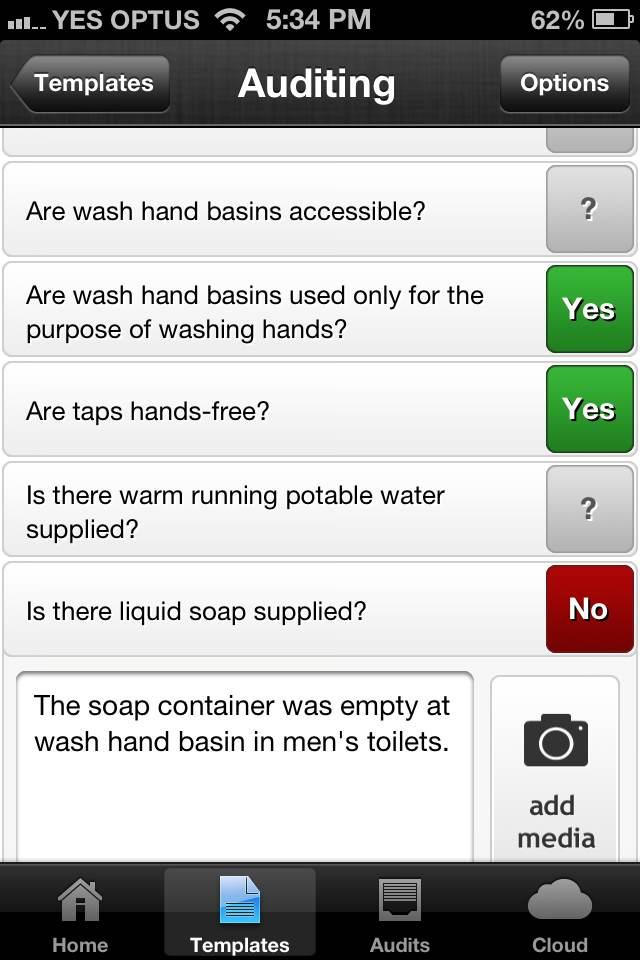Set answer for wash hand basins accessible
The image size is (640, 960).
pyautogui.click(x=589, y=210)
